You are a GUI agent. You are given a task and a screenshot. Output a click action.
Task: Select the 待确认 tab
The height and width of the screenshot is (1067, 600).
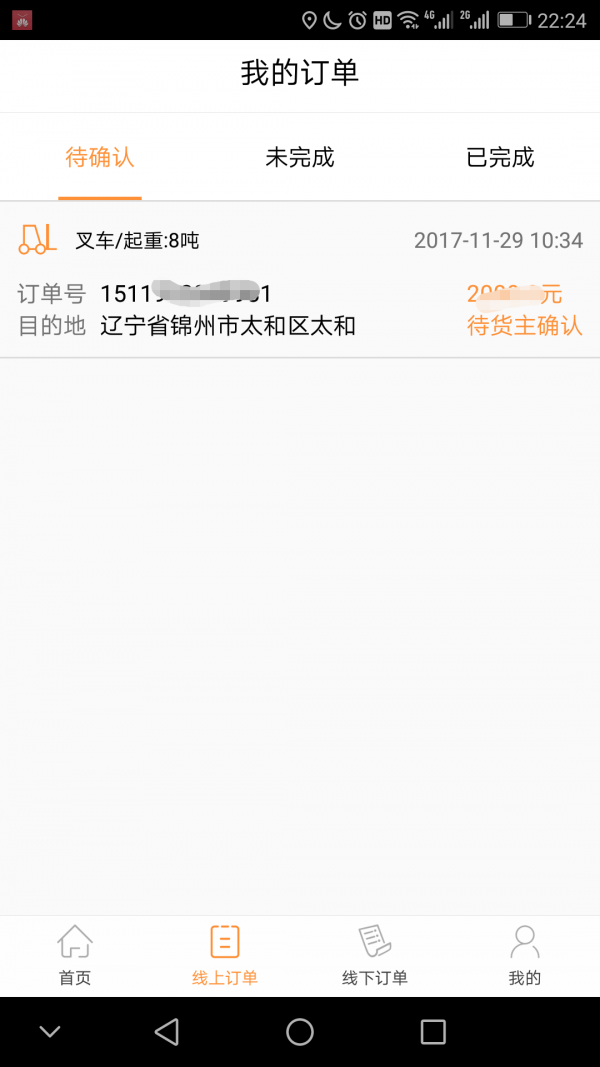click(100, 157)
